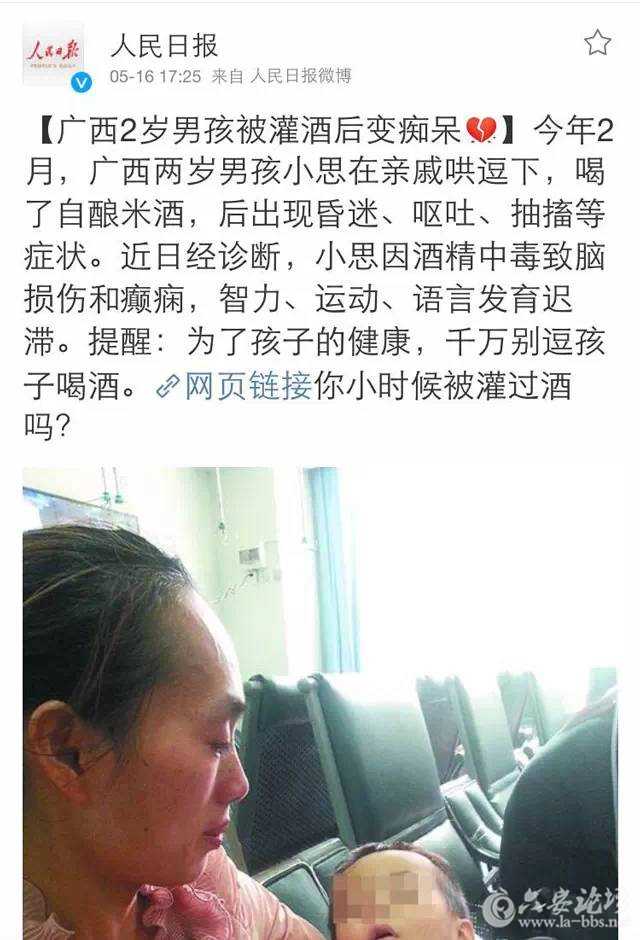This screenshot has height=940, width=640.
Task: Open the 人民日报微博 source link
Action: [x=300, y=76]
